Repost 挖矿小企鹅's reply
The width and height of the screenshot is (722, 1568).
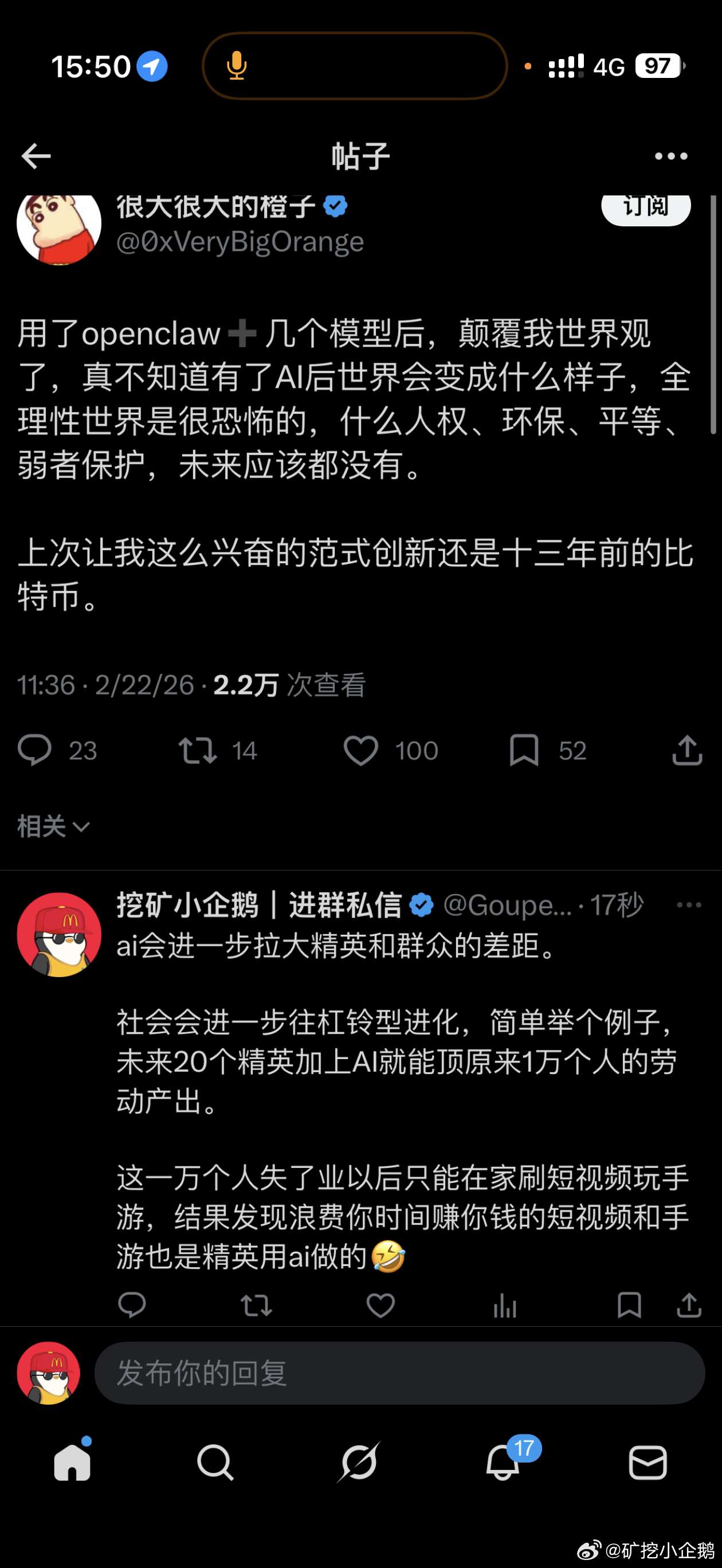(x=256, y=1305)
